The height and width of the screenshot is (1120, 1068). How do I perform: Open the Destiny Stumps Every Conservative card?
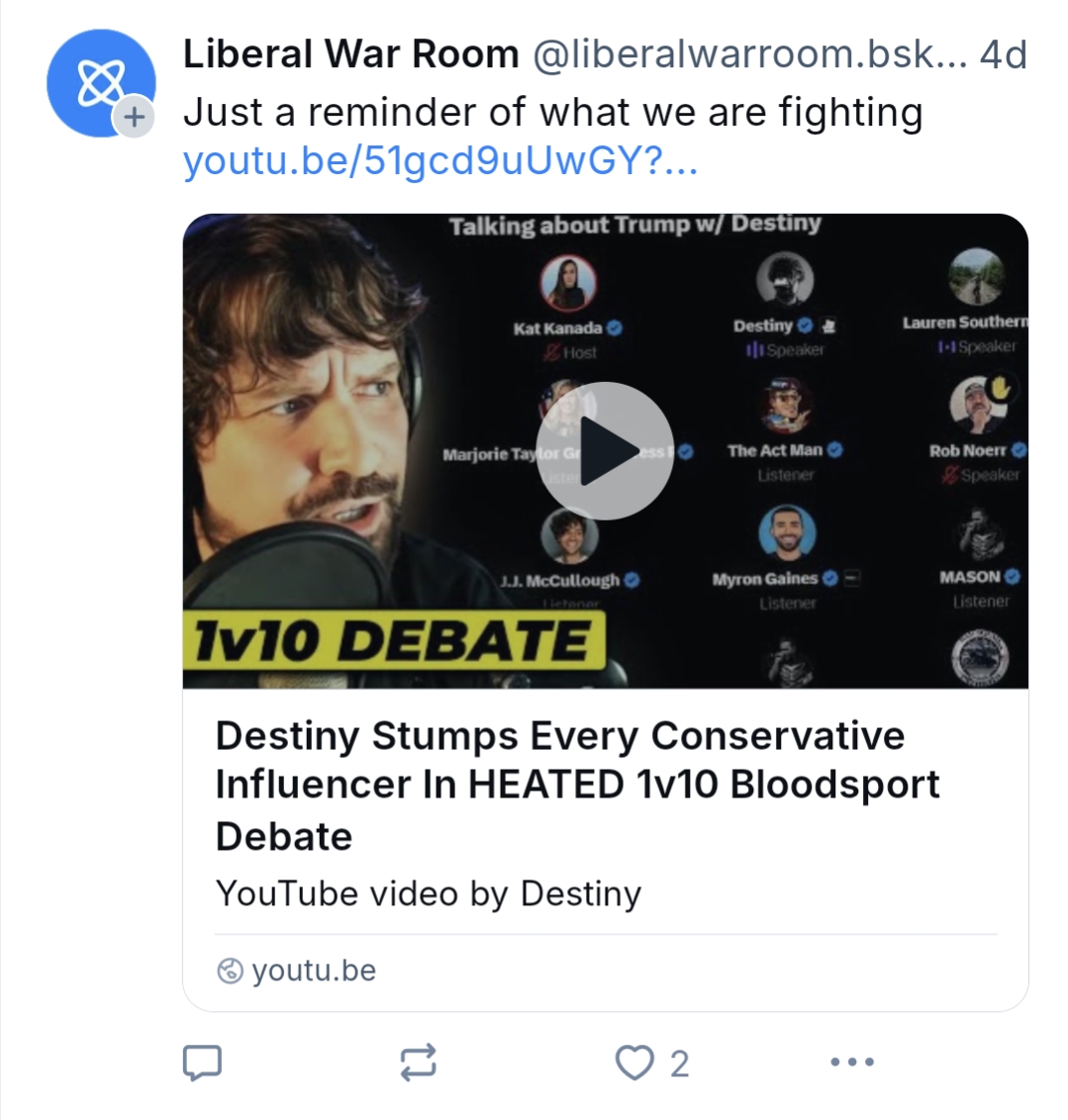(577, 786)
